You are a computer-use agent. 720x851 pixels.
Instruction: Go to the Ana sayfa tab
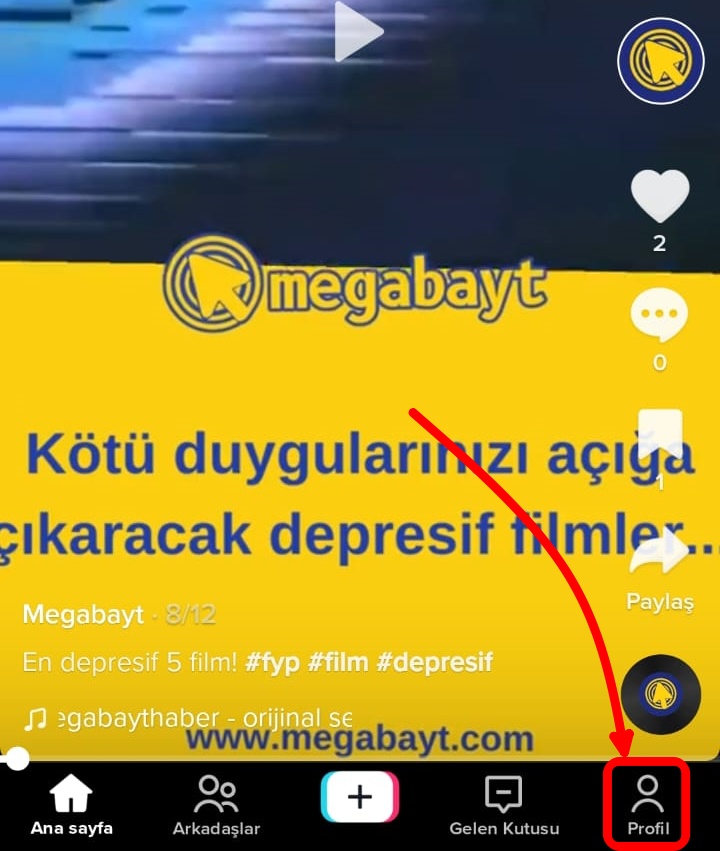(71, 807)
